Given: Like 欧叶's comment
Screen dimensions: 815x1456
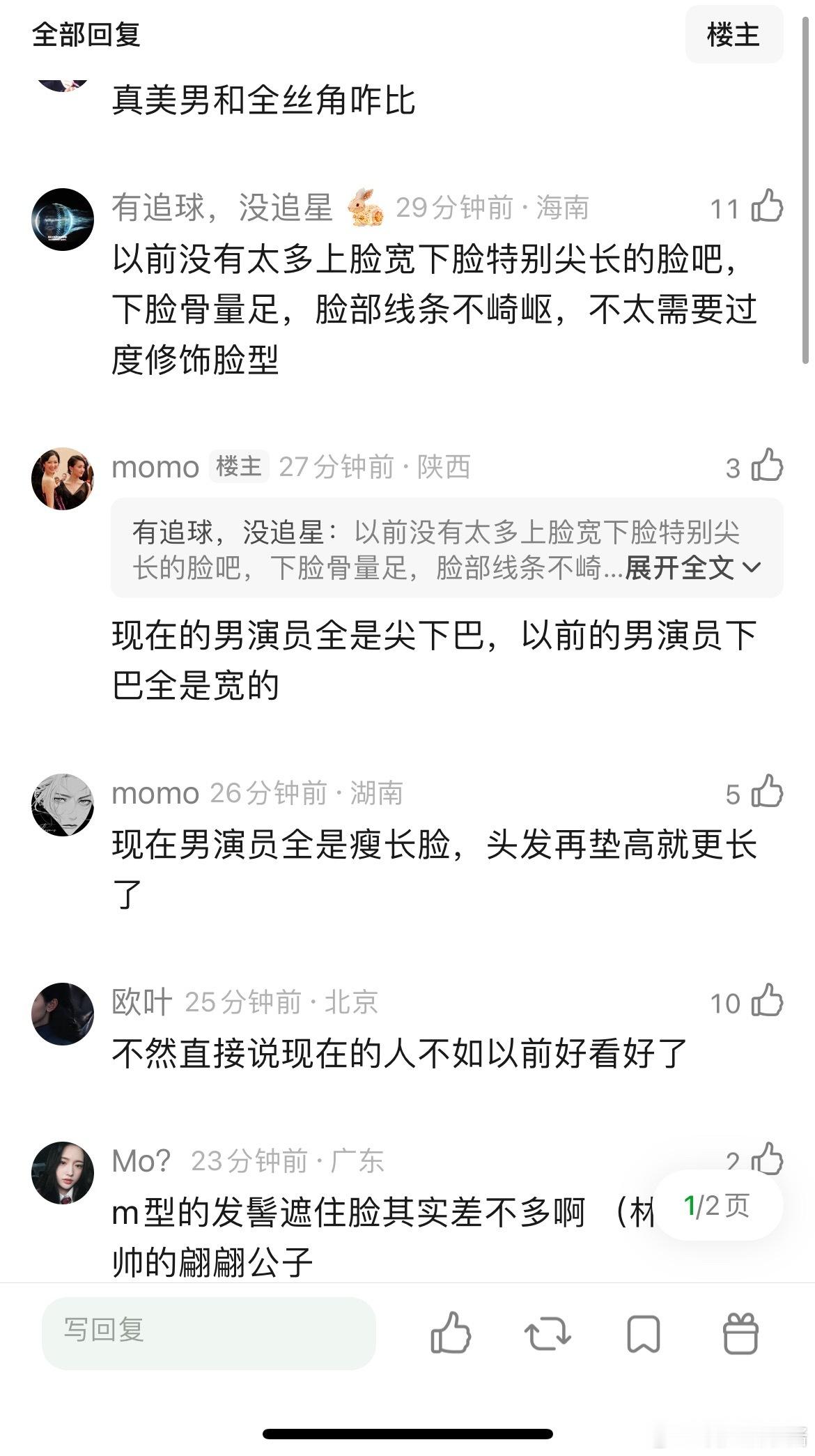Looking at the screenshot, I should [x=767, y=1002].
